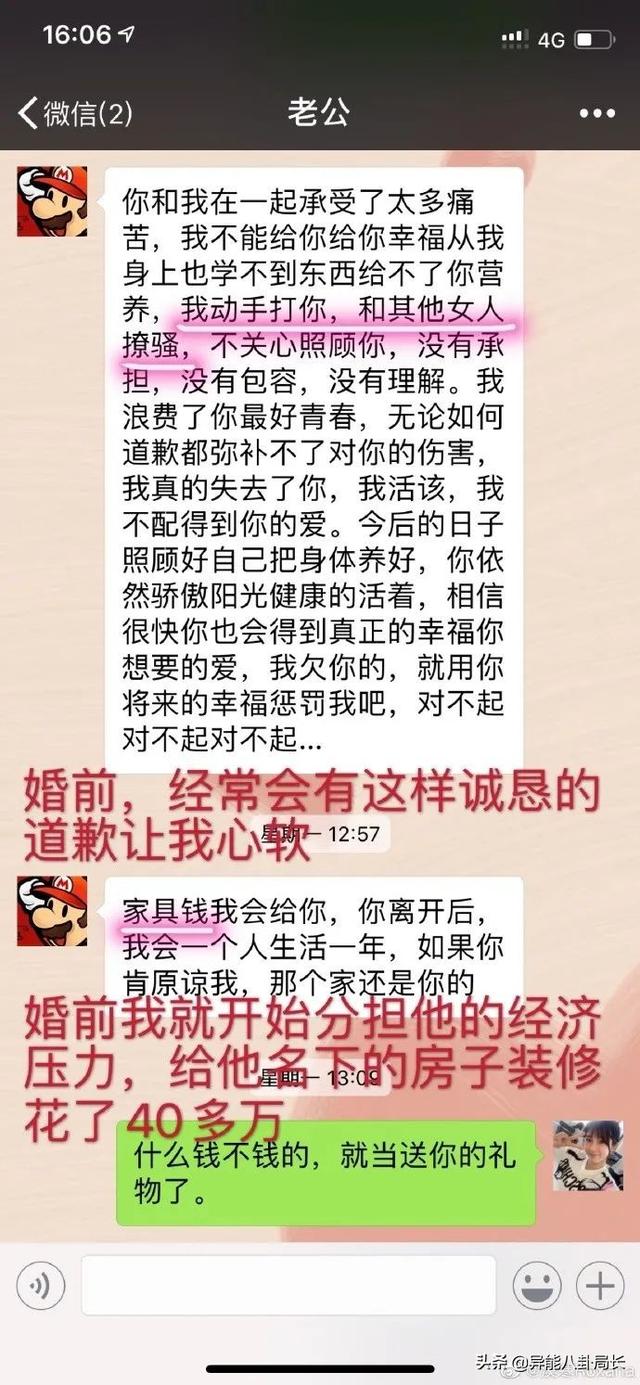The height and width of the screenshot is (1385, 640).
Task: Tap the message text field
Action: (288, 1285)
